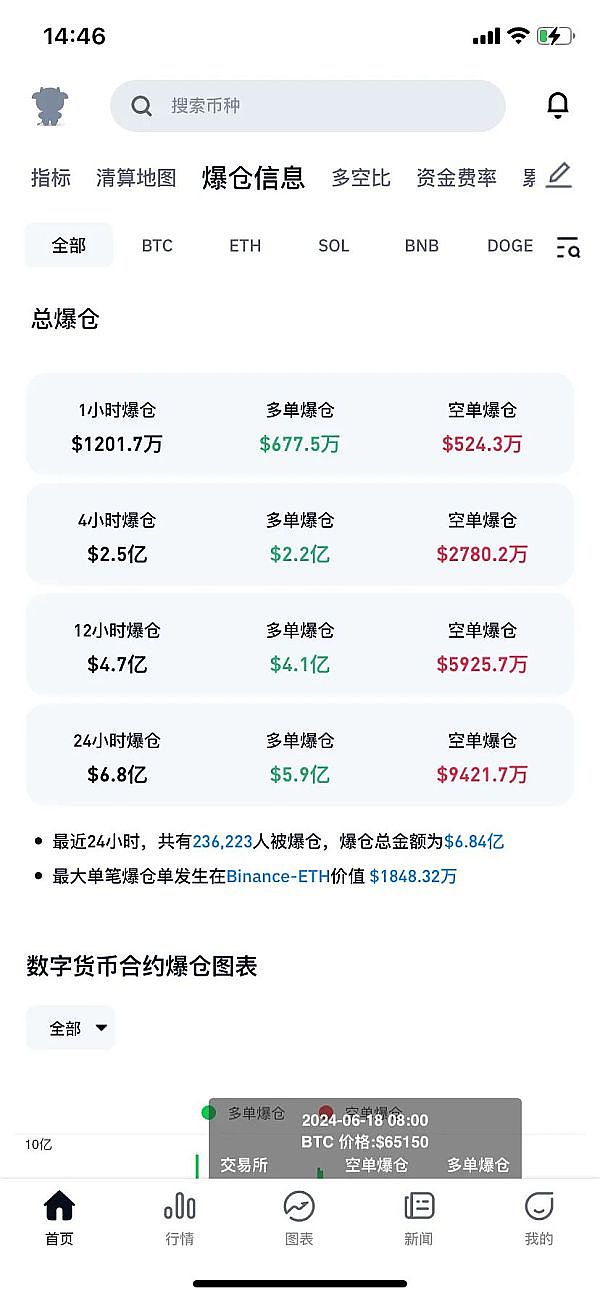Open the 新闻 bottom tab
This screenshot has width=600, height=1299.
click(x=419, y=1217)
